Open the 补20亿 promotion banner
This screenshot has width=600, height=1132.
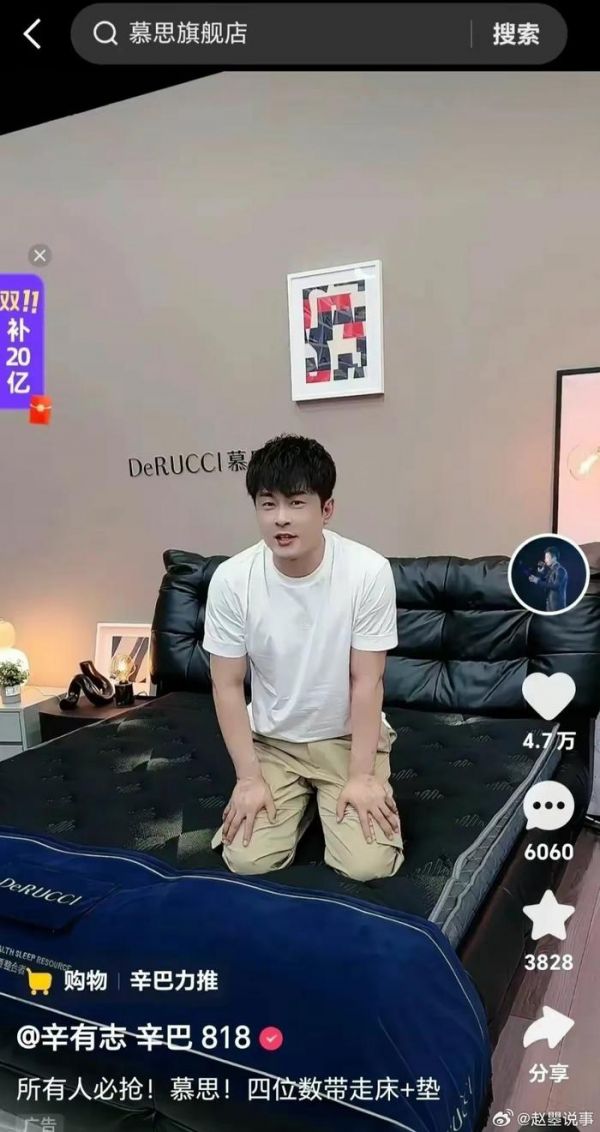point(22,340)
